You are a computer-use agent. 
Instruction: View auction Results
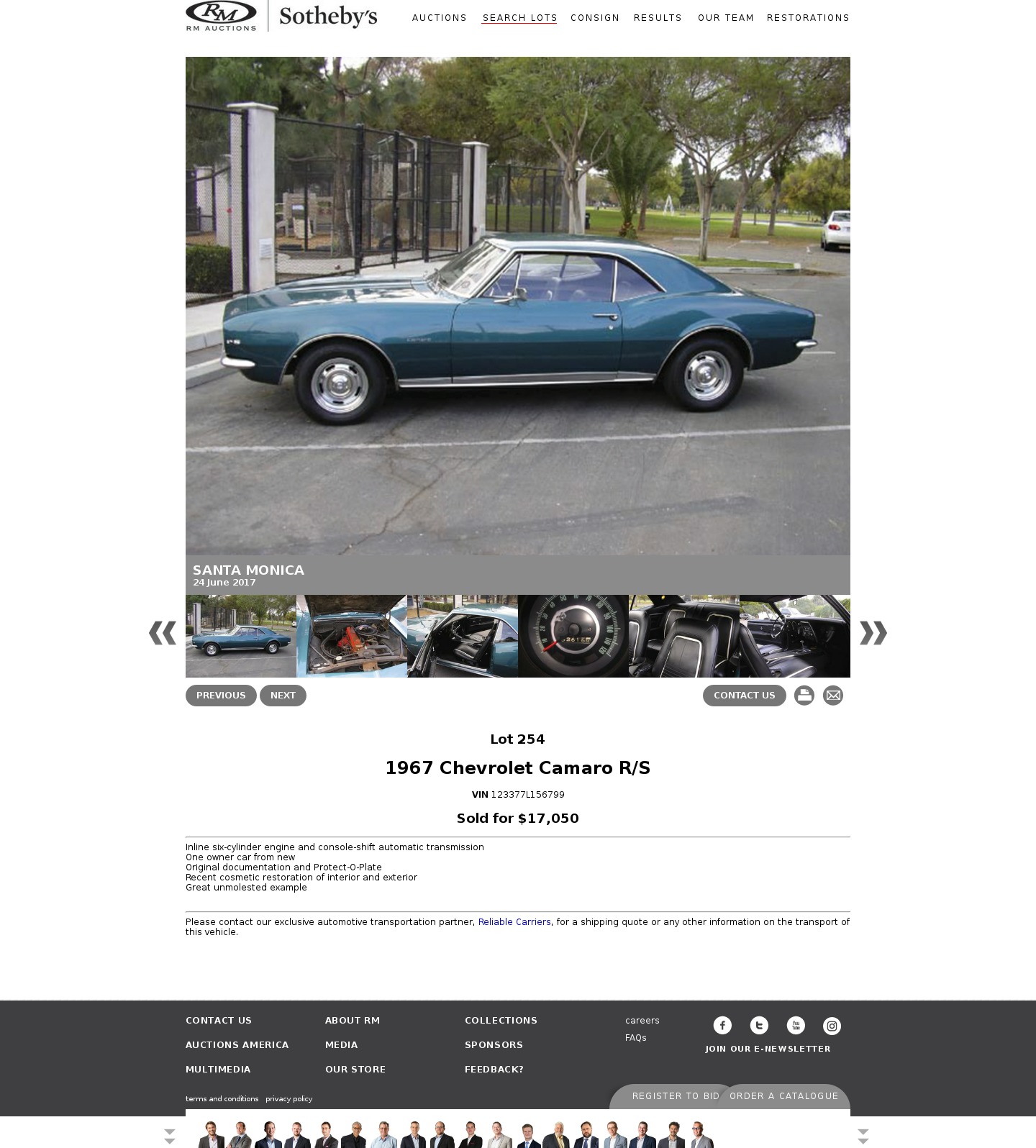(658, 18)
